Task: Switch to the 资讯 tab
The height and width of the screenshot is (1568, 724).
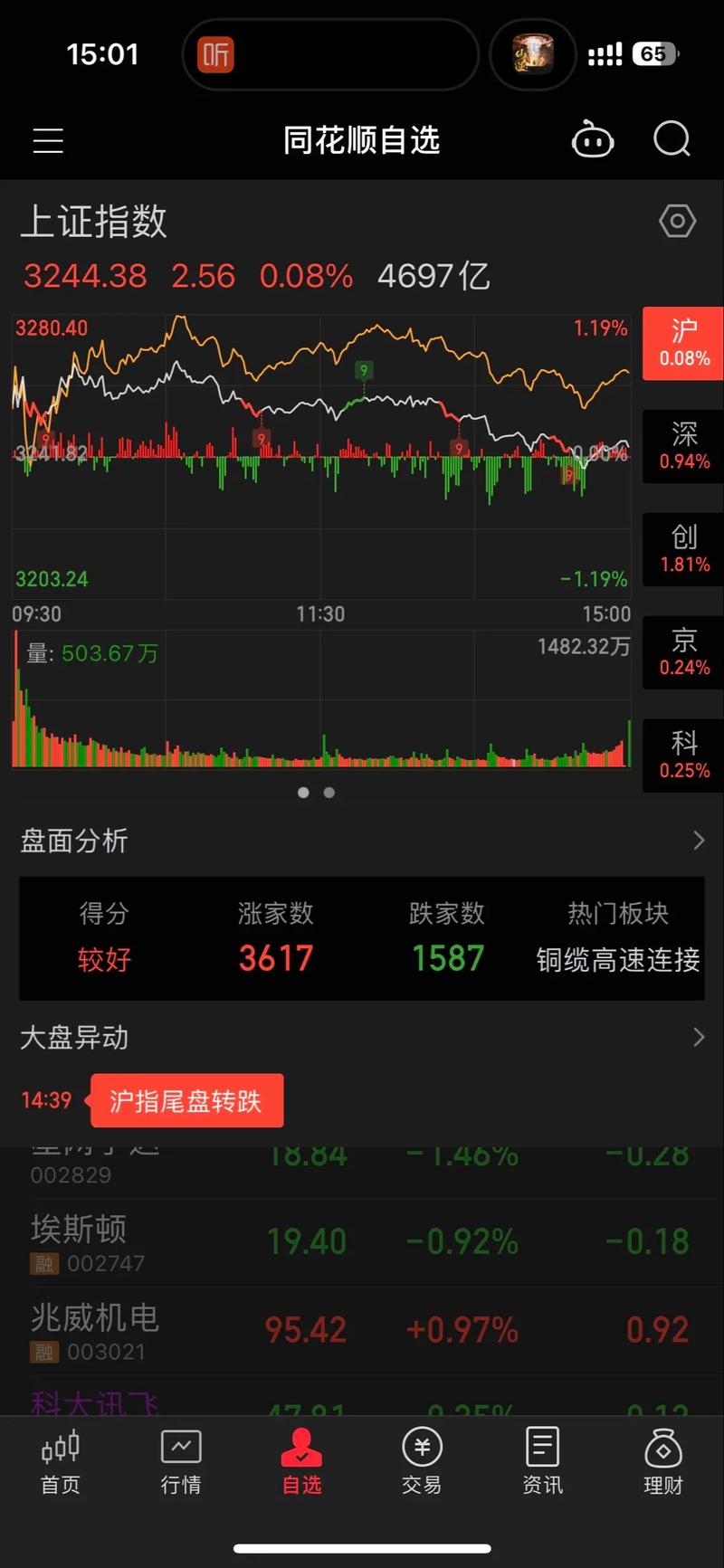Action: [542, 1461]
